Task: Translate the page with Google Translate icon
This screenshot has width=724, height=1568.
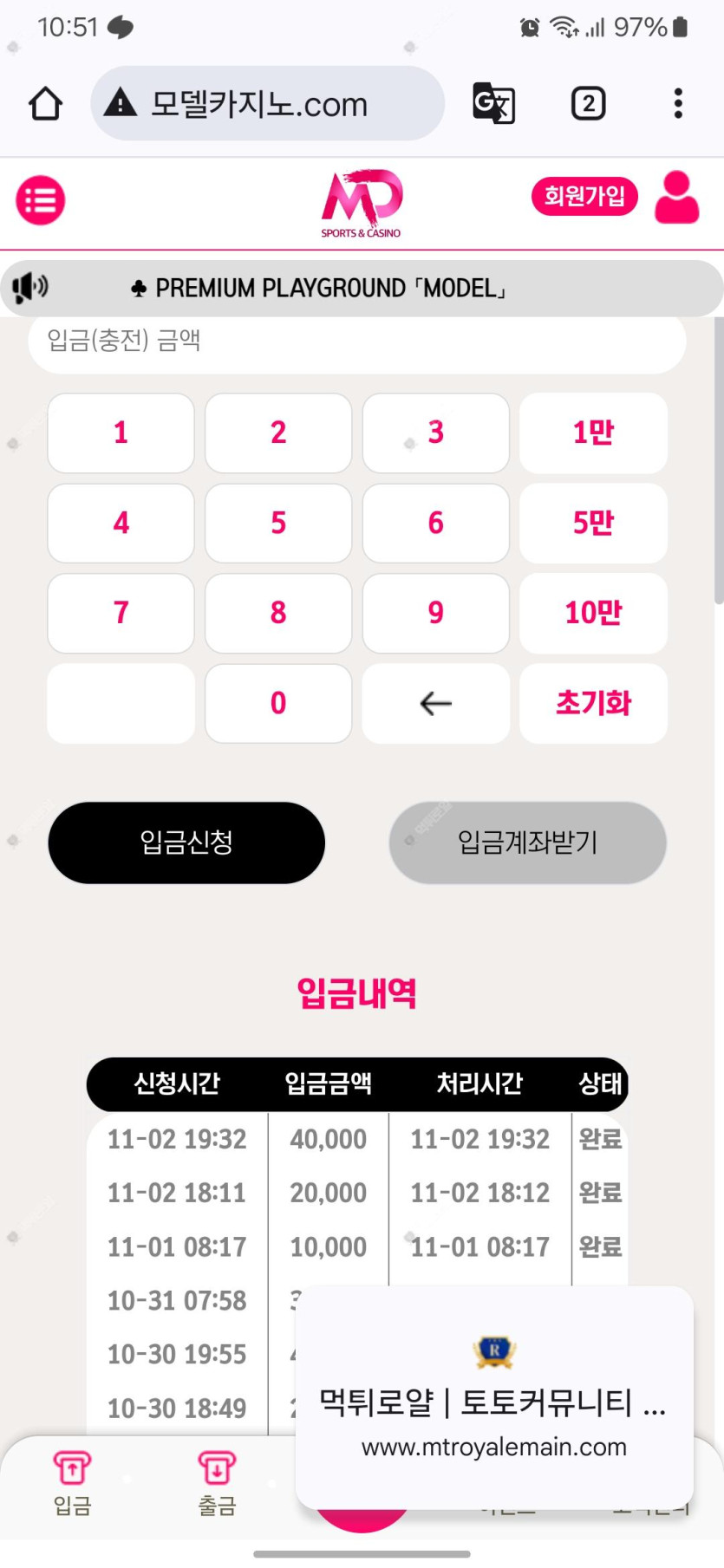Action: click(493, 104)
